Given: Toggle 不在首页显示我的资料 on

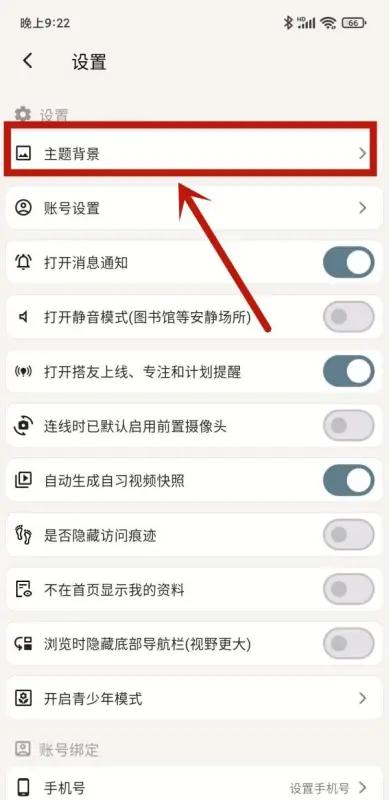Looking at the screenshot, I should (x=349, y=589).
